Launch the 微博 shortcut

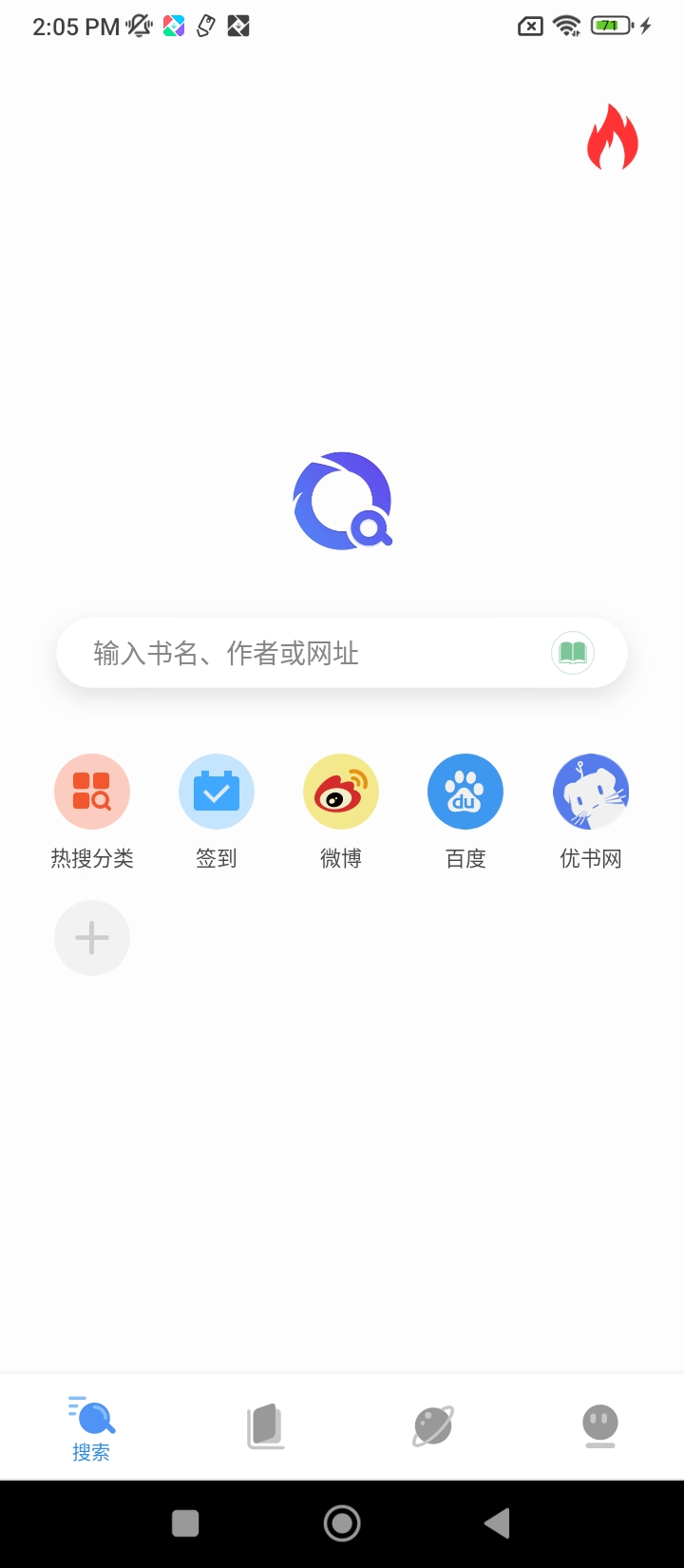[x=341, y=792]
